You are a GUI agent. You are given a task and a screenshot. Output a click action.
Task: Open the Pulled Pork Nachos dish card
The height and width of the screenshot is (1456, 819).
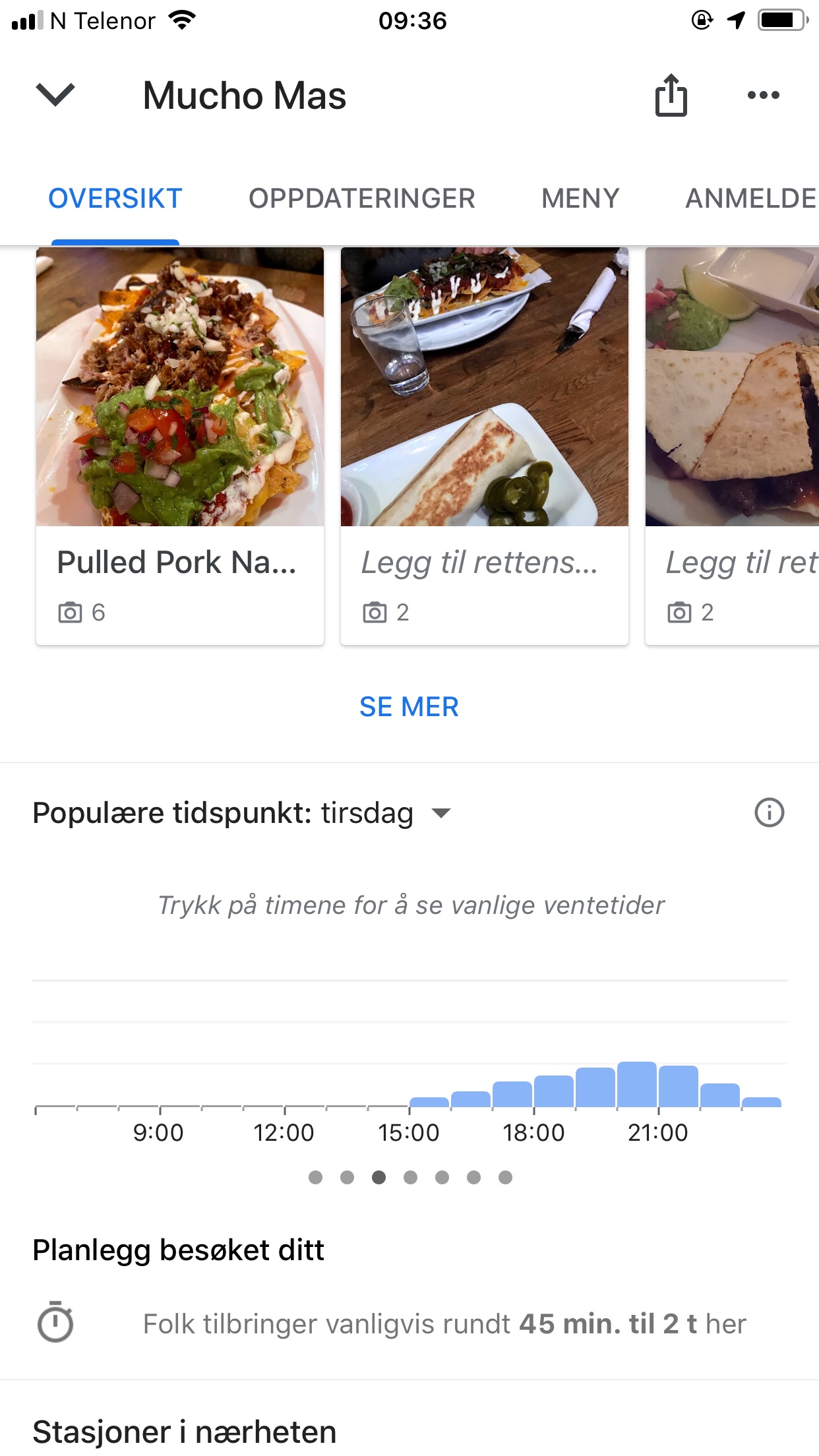(x=179, y=446)
